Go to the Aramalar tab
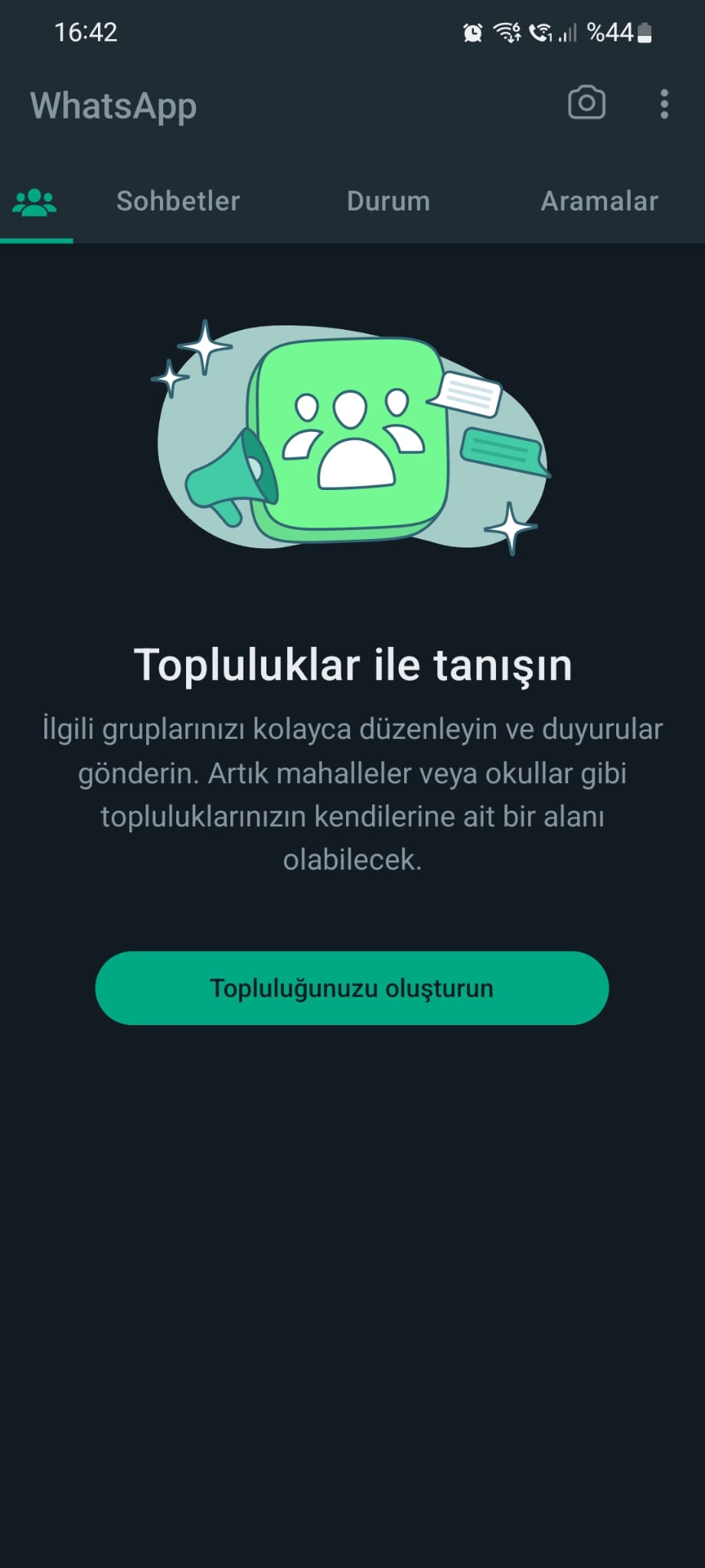Viewport: 705px width, 1568px height. coord(599,201)
